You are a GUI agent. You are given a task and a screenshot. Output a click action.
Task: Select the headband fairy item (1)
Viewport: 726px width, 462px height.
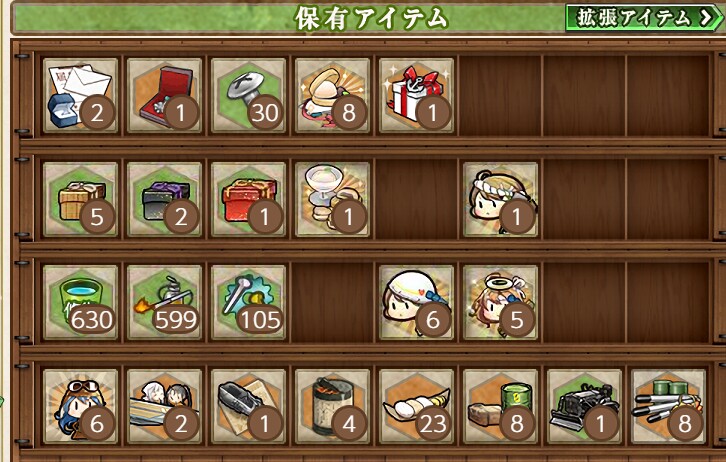(x=500, y=199)
